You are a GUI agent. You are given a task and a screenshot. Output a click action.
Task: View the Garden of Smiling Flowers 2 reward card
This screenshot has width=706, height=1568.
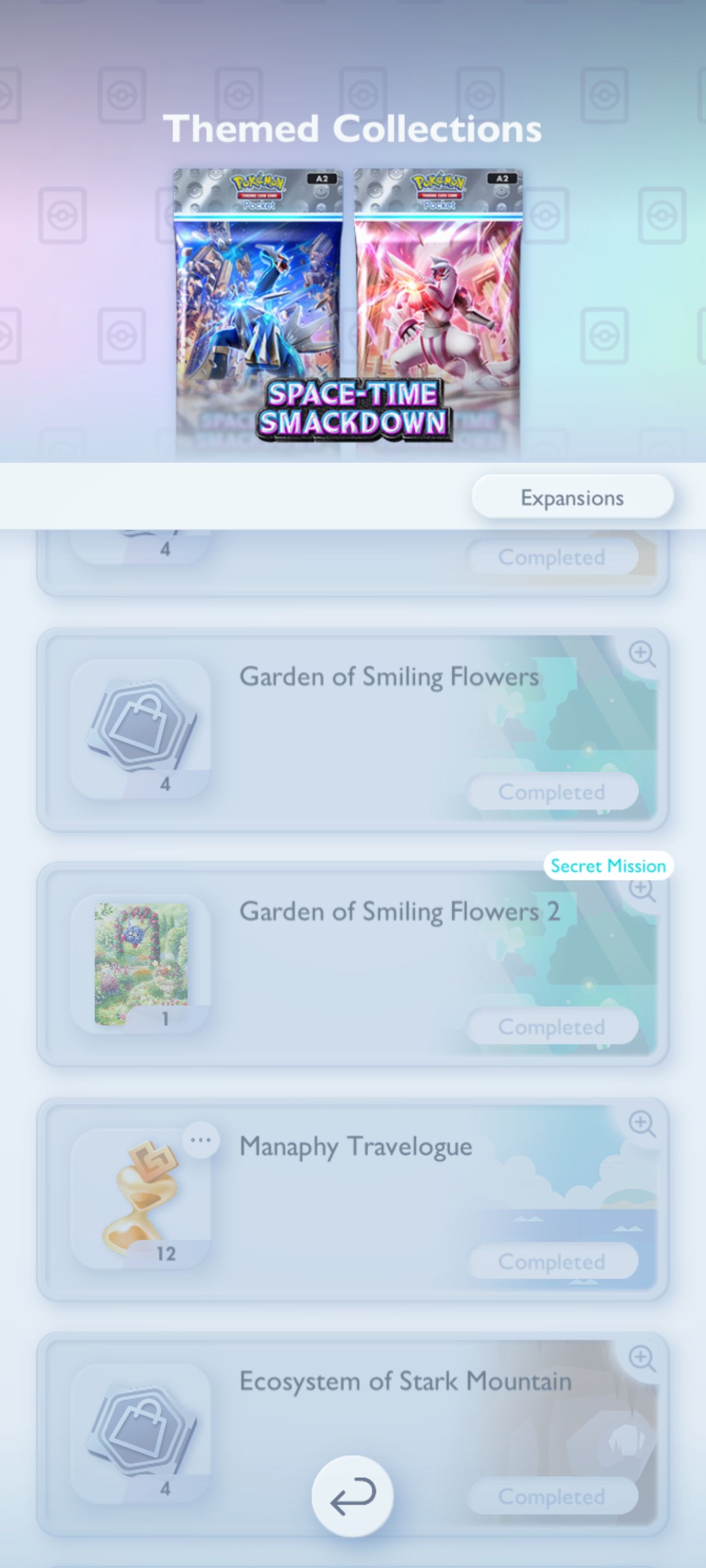coord(141,963)
